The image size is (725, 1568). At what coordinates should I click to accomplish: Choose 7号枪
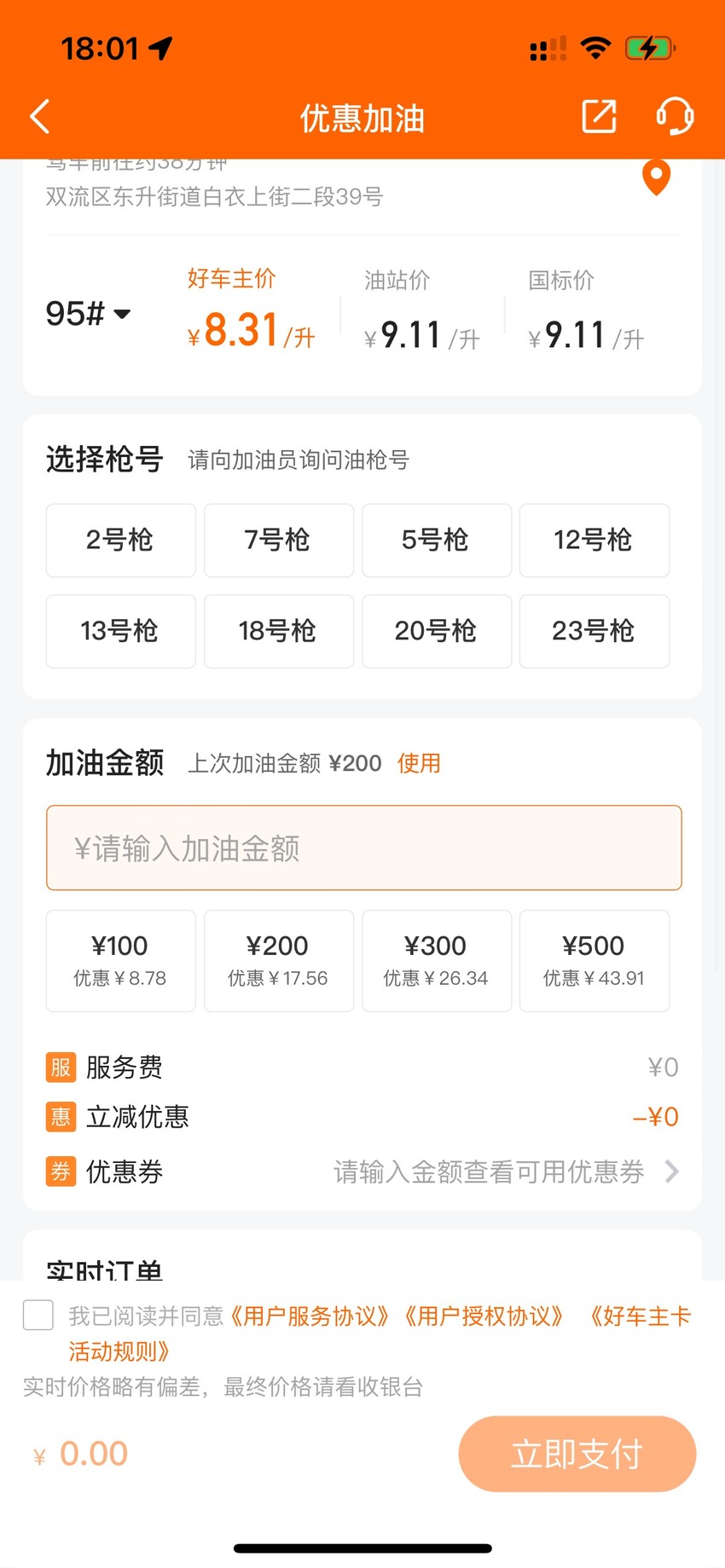(278, 540)
